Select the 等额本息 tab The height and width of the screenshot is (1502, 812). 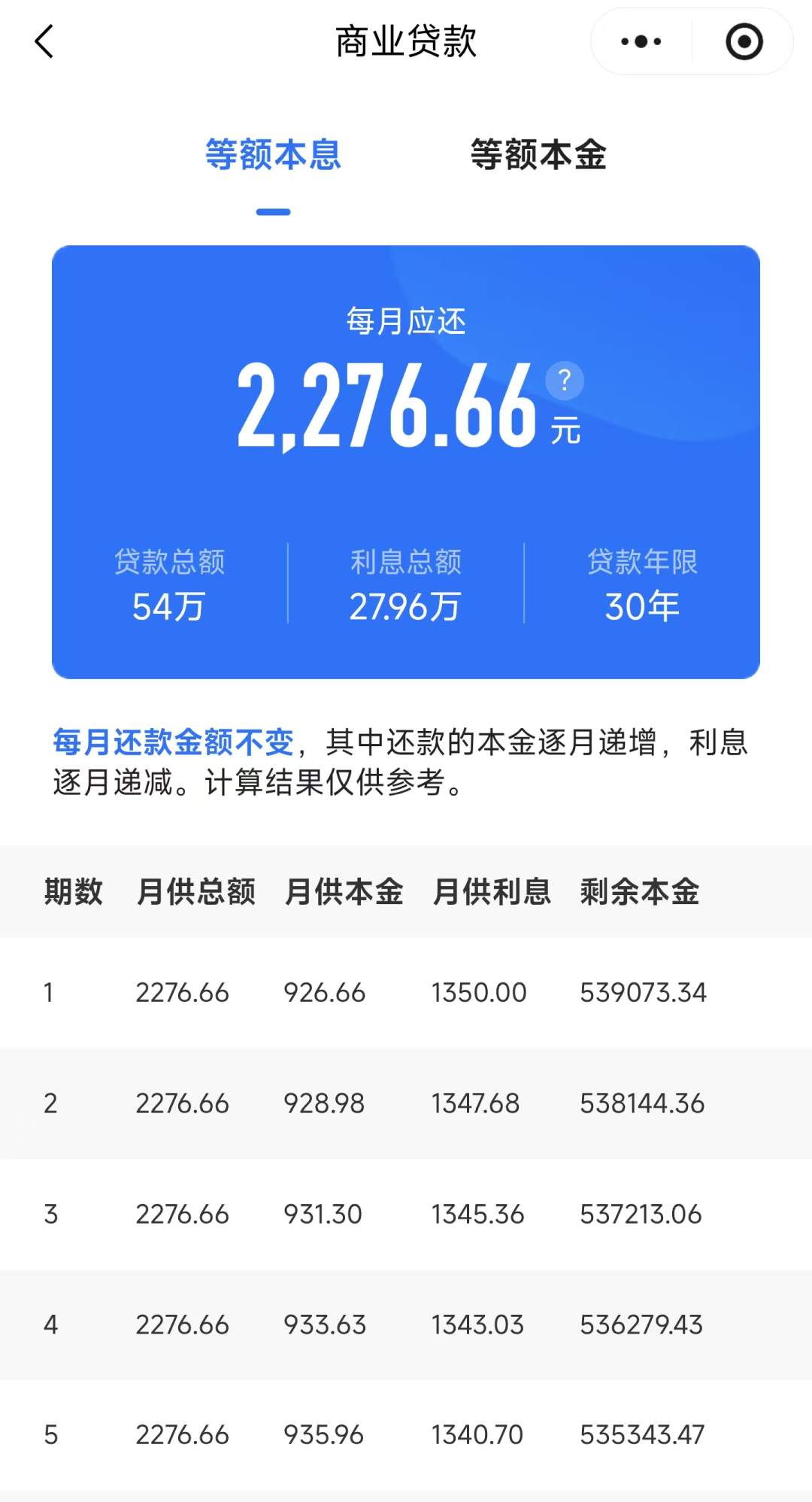273,155
